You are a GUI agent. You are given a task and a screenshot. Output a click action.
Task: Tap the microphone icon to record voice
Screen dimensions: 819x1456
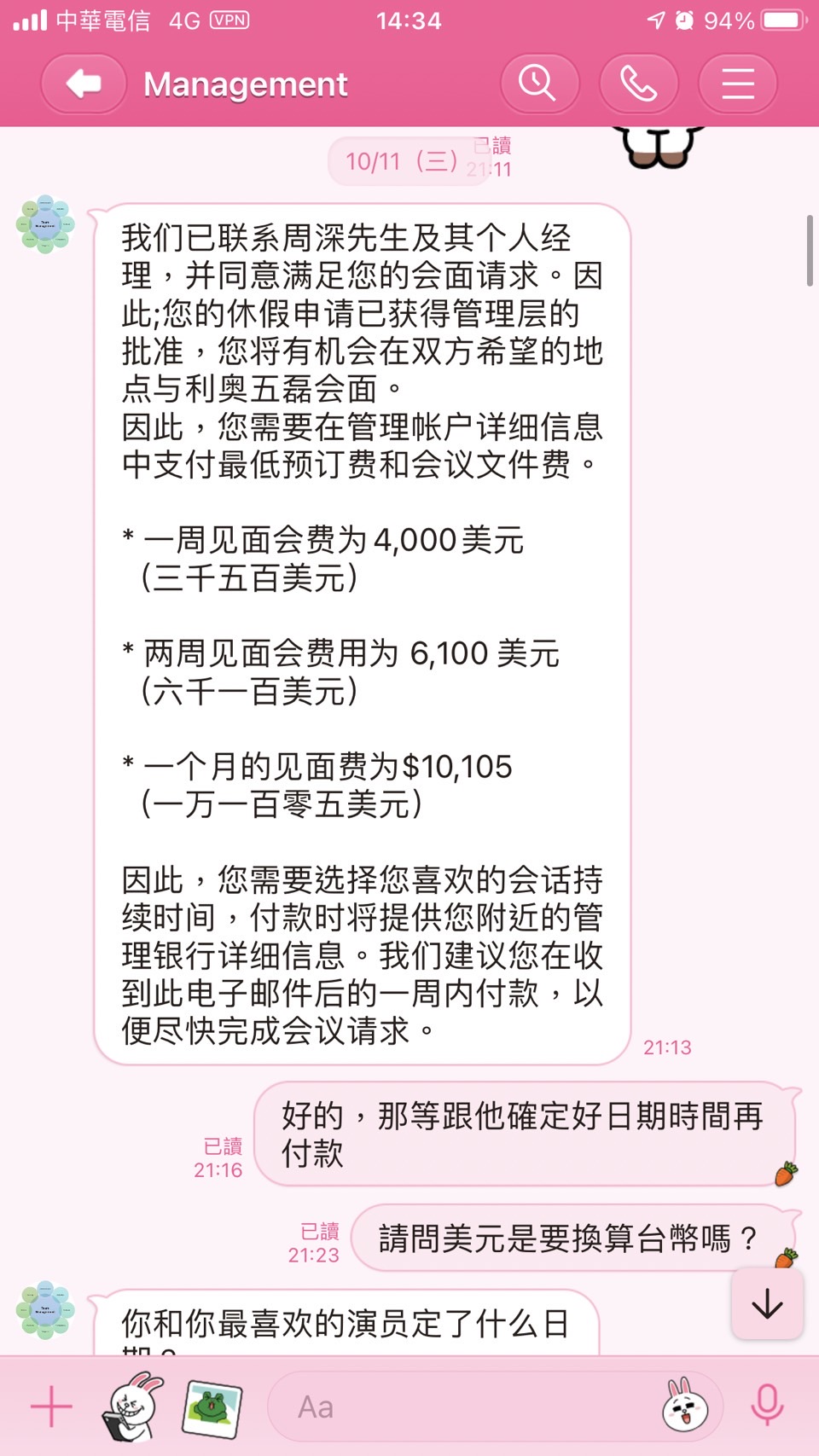pyautogui.click(x=767, y=1407)
